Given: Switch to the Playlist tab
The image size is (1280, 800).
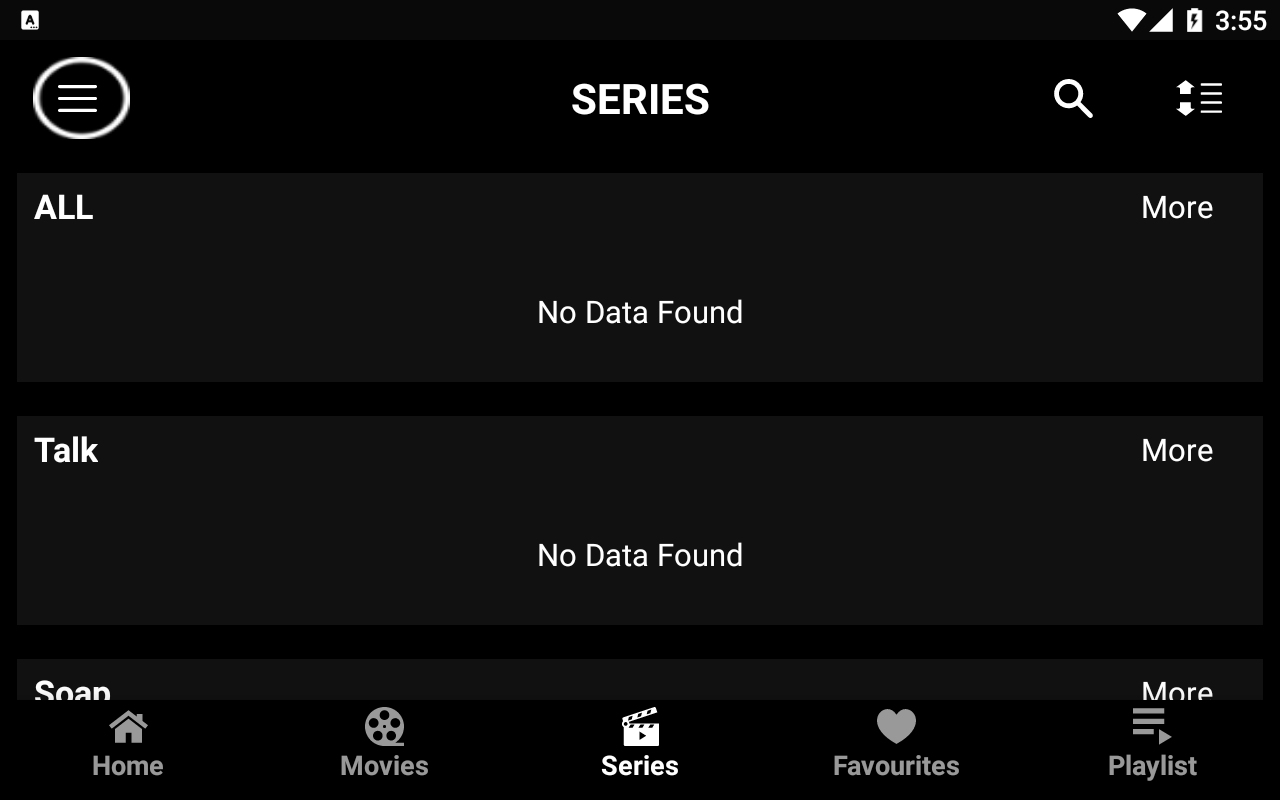Looking at the screenshot, I should click(1152, 745).
